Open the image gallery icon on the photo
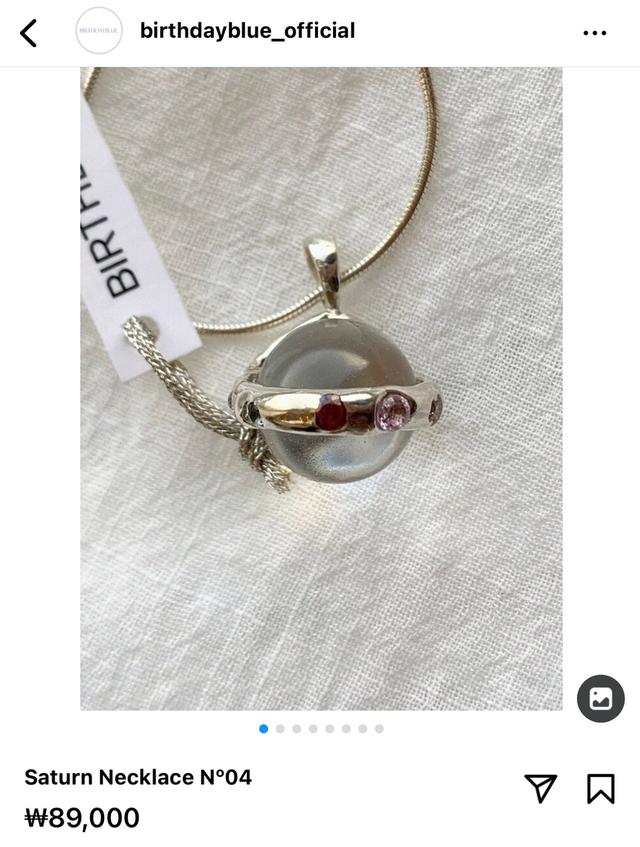Screen dimensions: 640x847 point(600,698)
